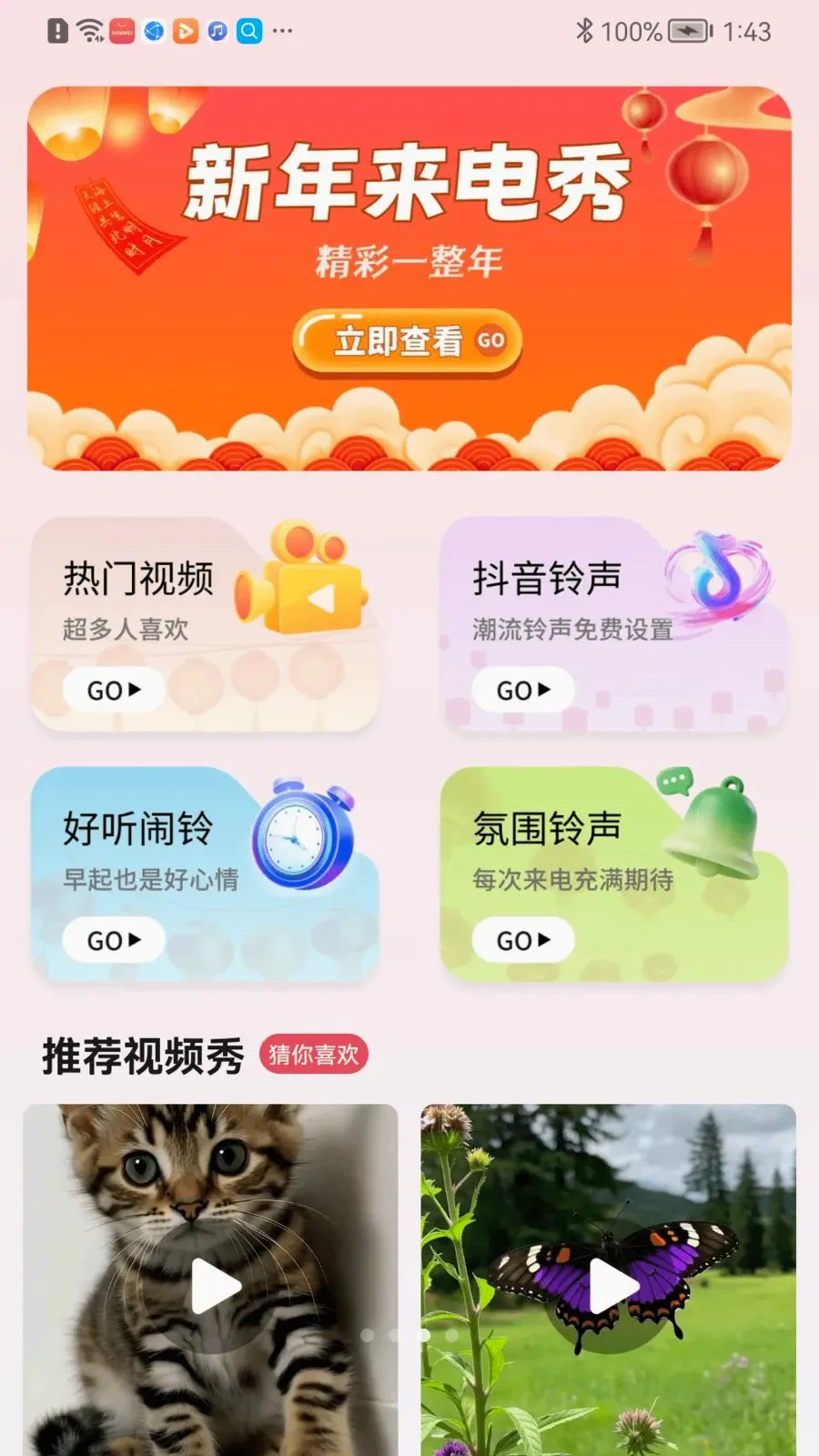Play the kitten video
The height and width of the screenshot is (1456, 819).
pos(216,1287)
